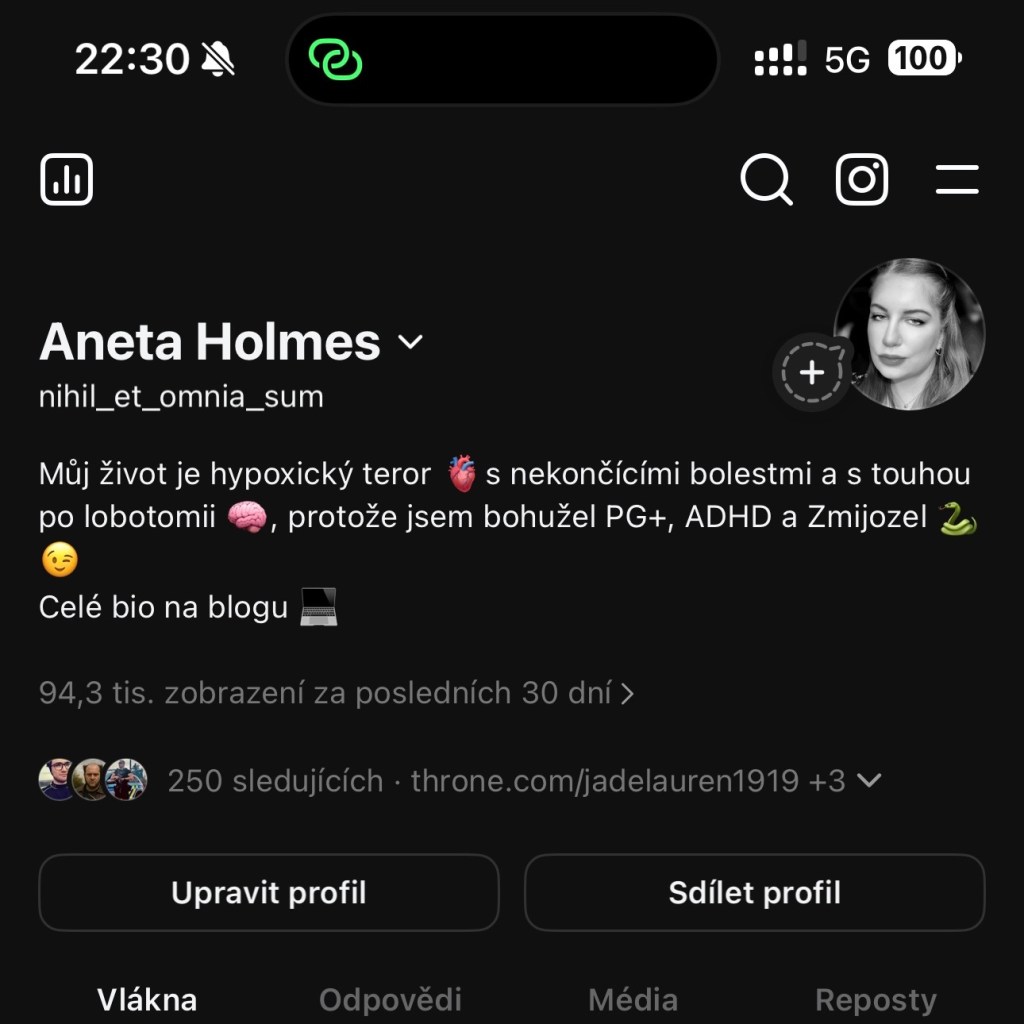Image resolution: width=1024 pixels, height=1024 pixels.
Task: Expand the +3 additional links
Action: tap(845, 781)
